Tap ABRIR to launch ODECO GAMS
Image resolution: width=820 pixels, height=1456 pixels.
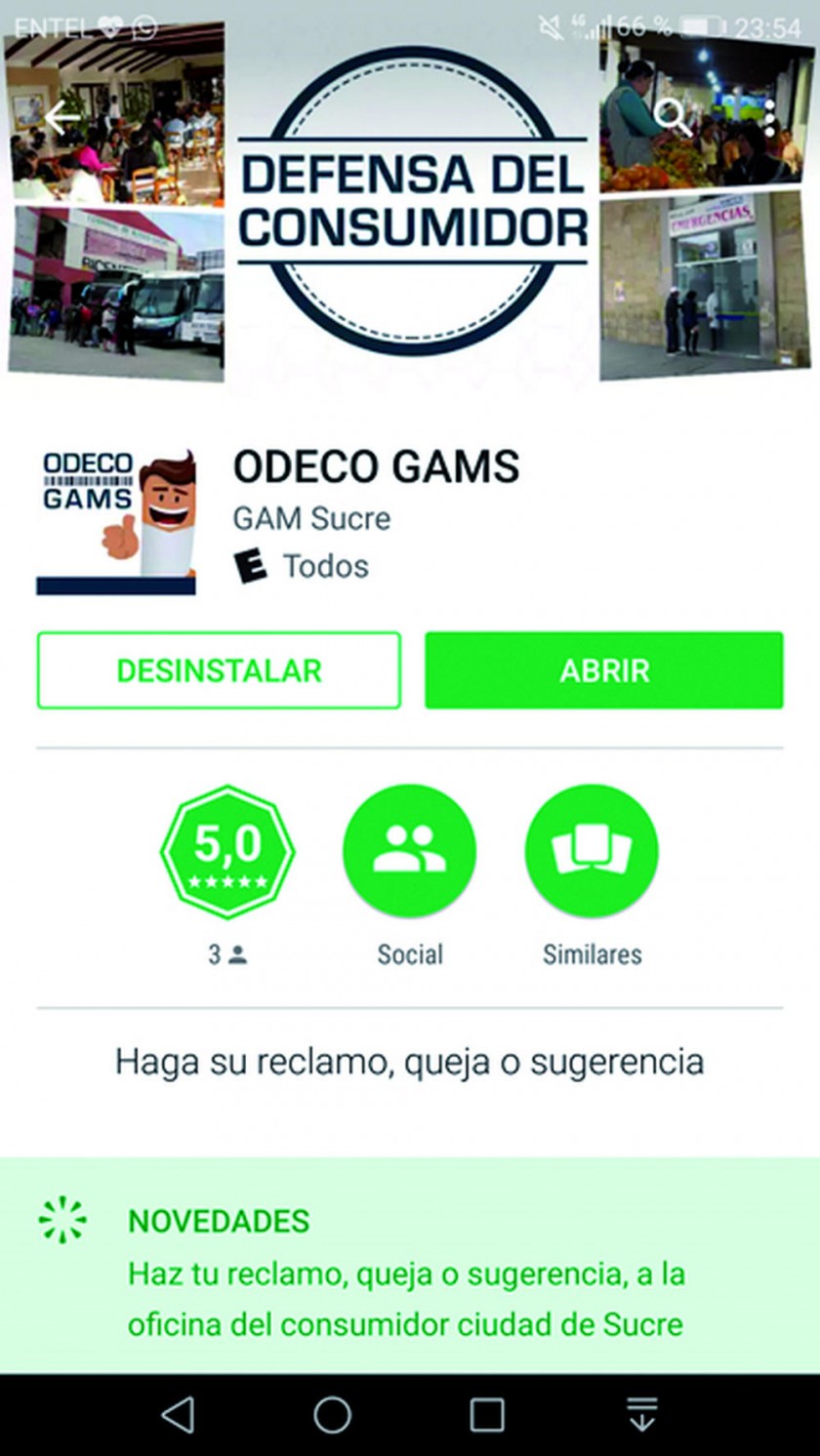pyautogui.click(x=604, y=670)
